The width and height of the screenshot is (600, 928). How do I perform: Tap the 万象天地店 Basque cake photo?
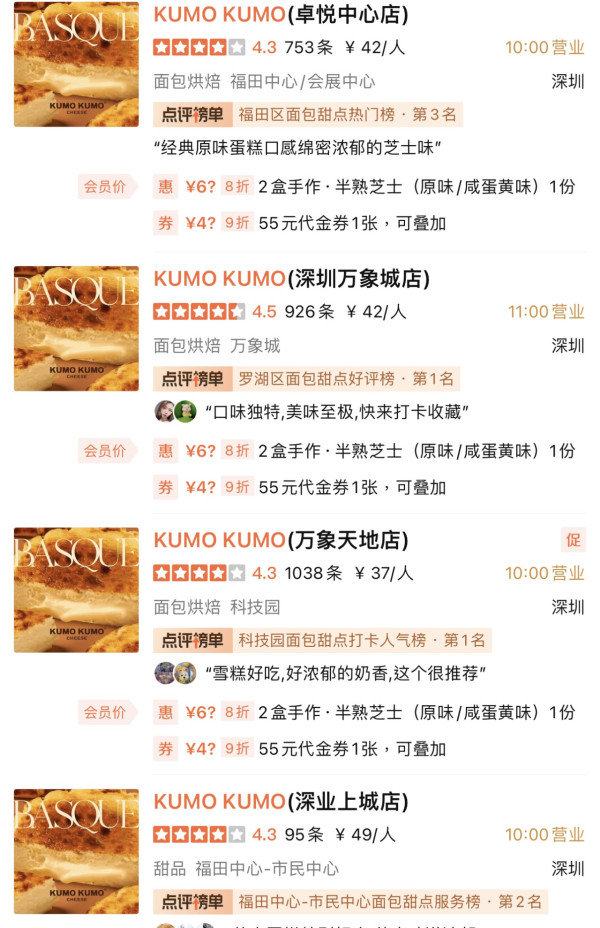point(76,589)
